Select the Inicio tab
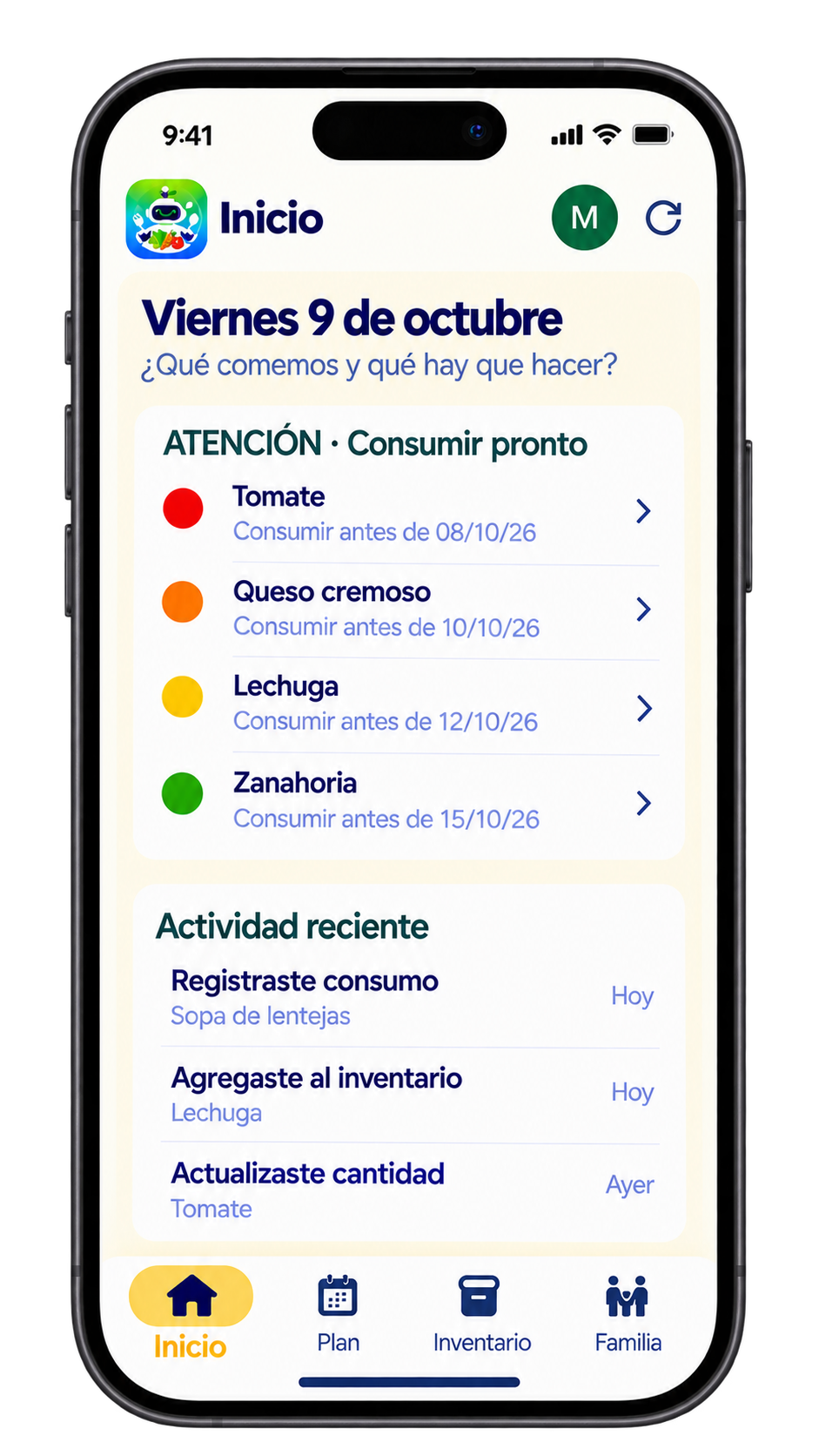 point(191,1314)
